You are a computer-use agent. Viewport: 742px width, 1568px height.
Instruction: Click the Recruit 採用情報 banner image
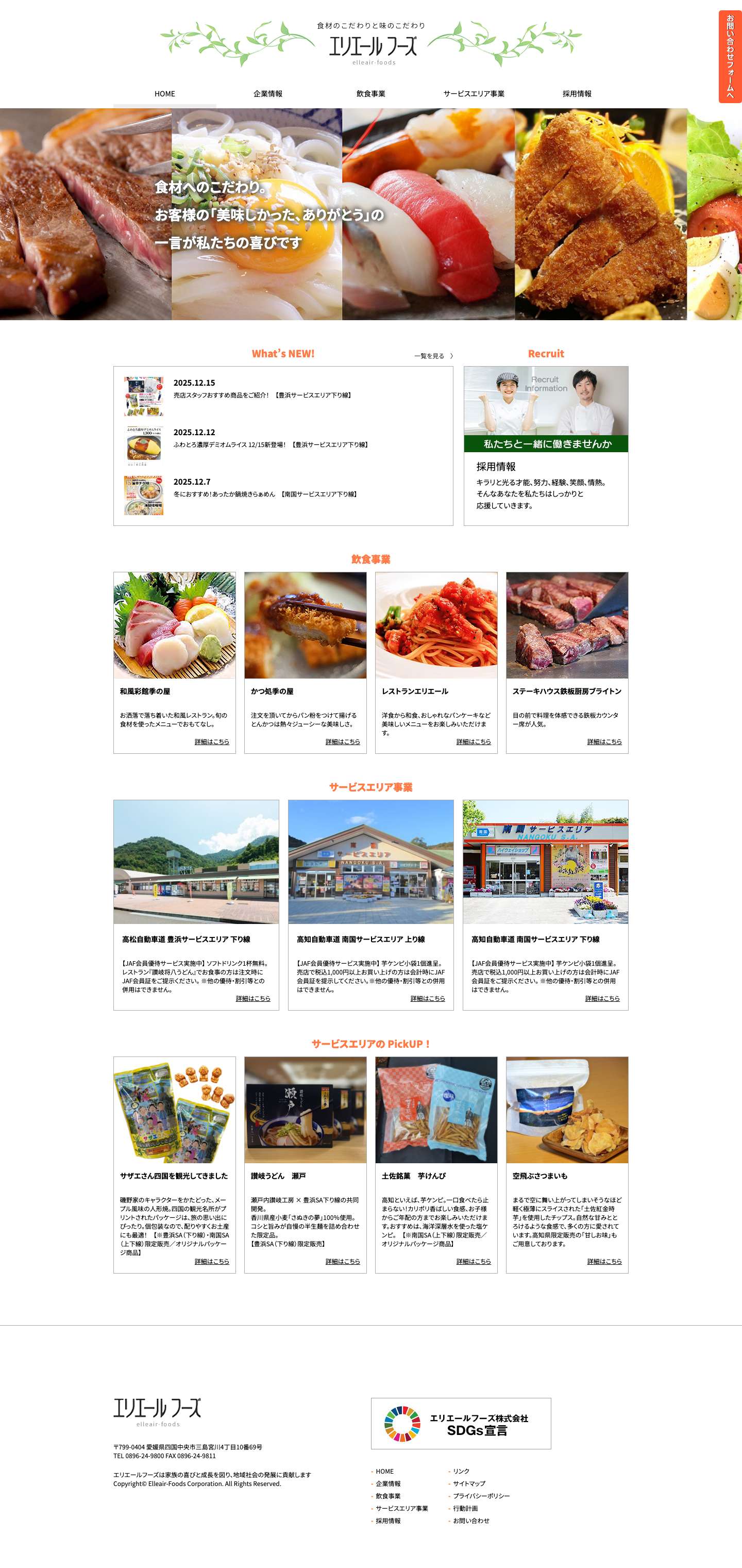coord(546,402)
